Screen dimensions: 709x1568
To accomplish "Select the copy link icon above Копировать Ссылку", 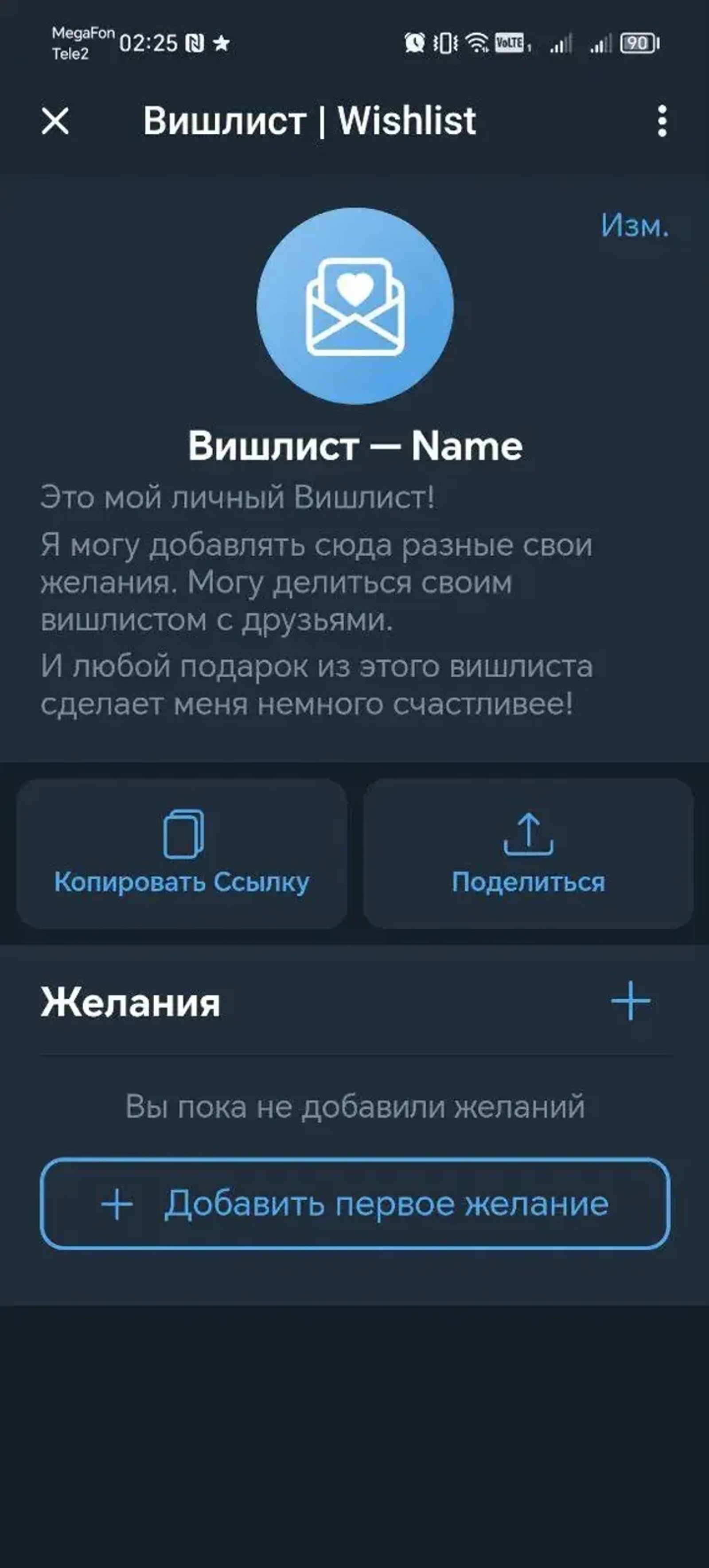I will [x=182, y=835].
